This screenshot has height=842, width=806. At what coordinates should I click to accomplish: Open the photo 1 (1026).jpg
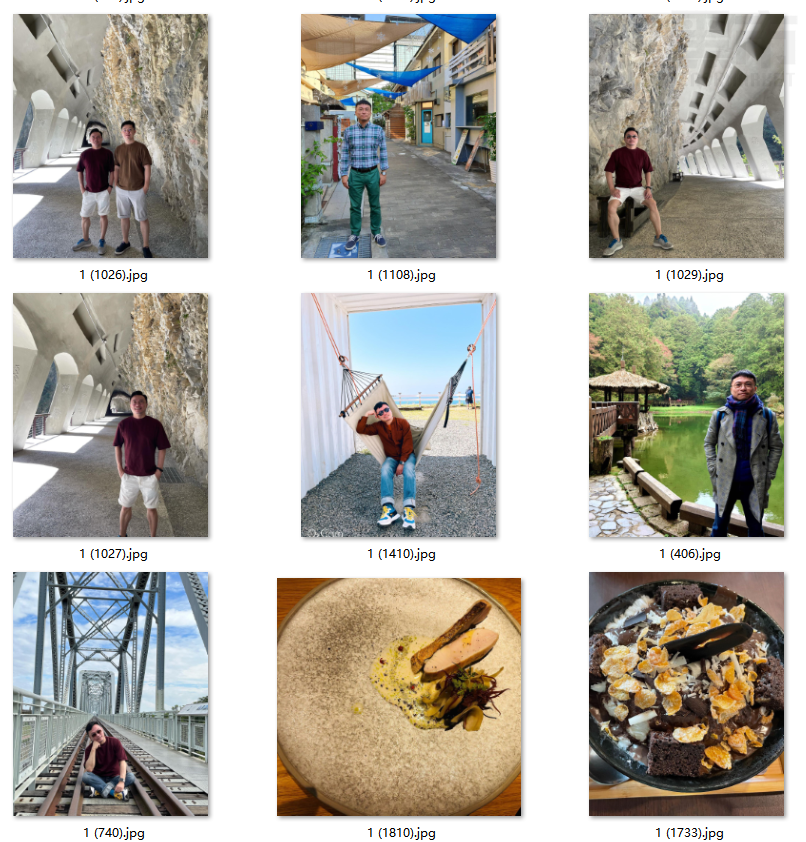click(110, 136)
